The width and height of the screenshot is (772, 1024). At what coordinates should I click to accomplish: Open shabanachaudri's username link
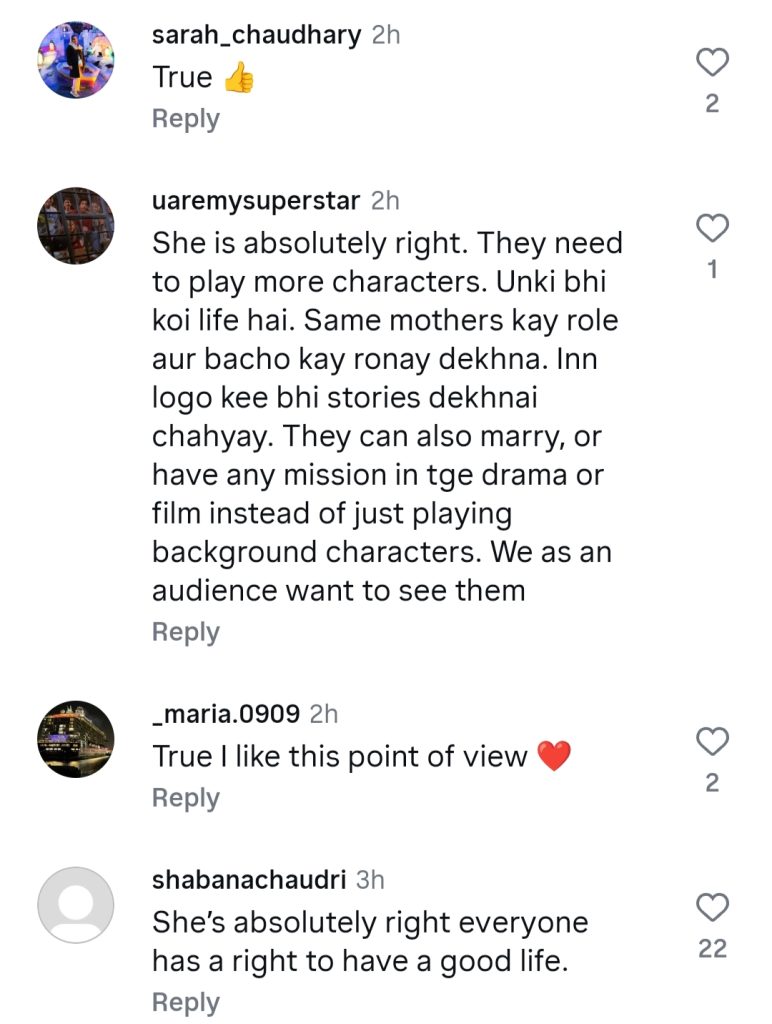249,880
